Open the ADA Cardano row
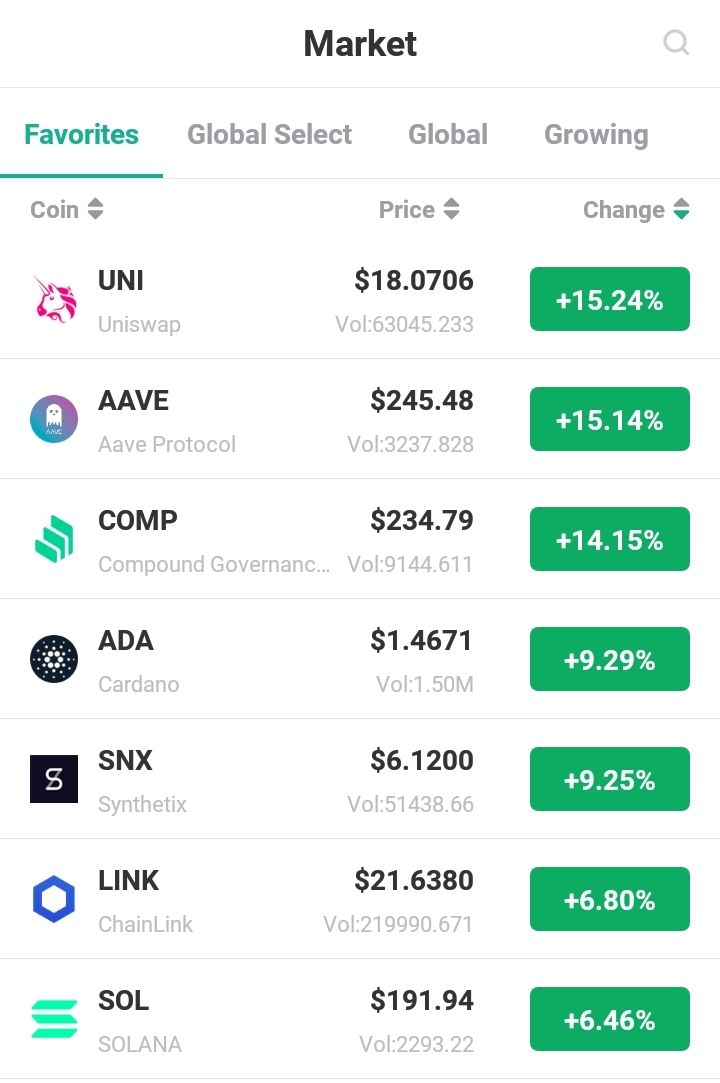This screenshot has height=1083, width=720. click(250, 660)
